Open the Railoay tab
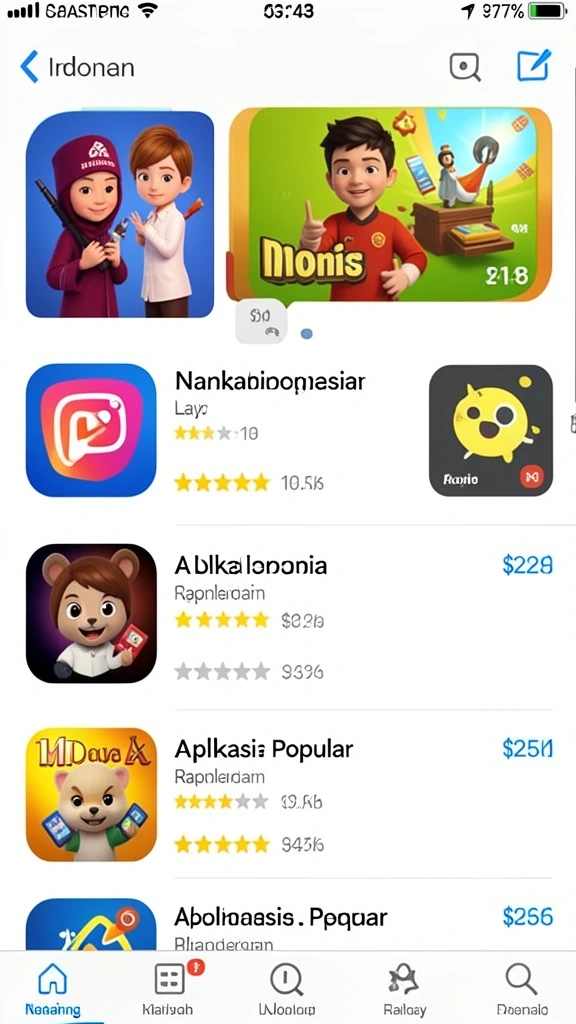The width and height of the screenshot is (576, 1024). [x=404, y=989]
